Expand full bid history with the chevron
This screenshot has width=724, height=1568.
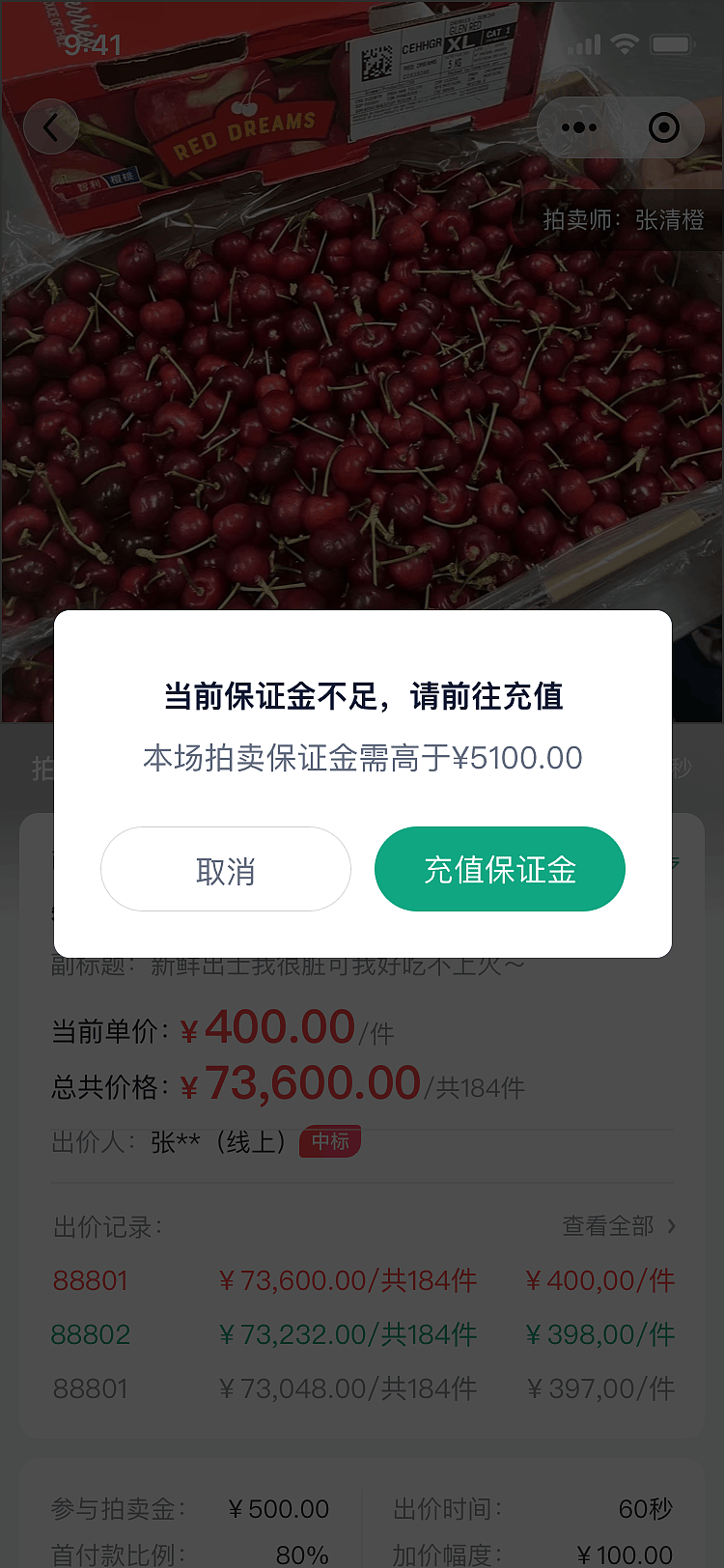click(671, 1226)
